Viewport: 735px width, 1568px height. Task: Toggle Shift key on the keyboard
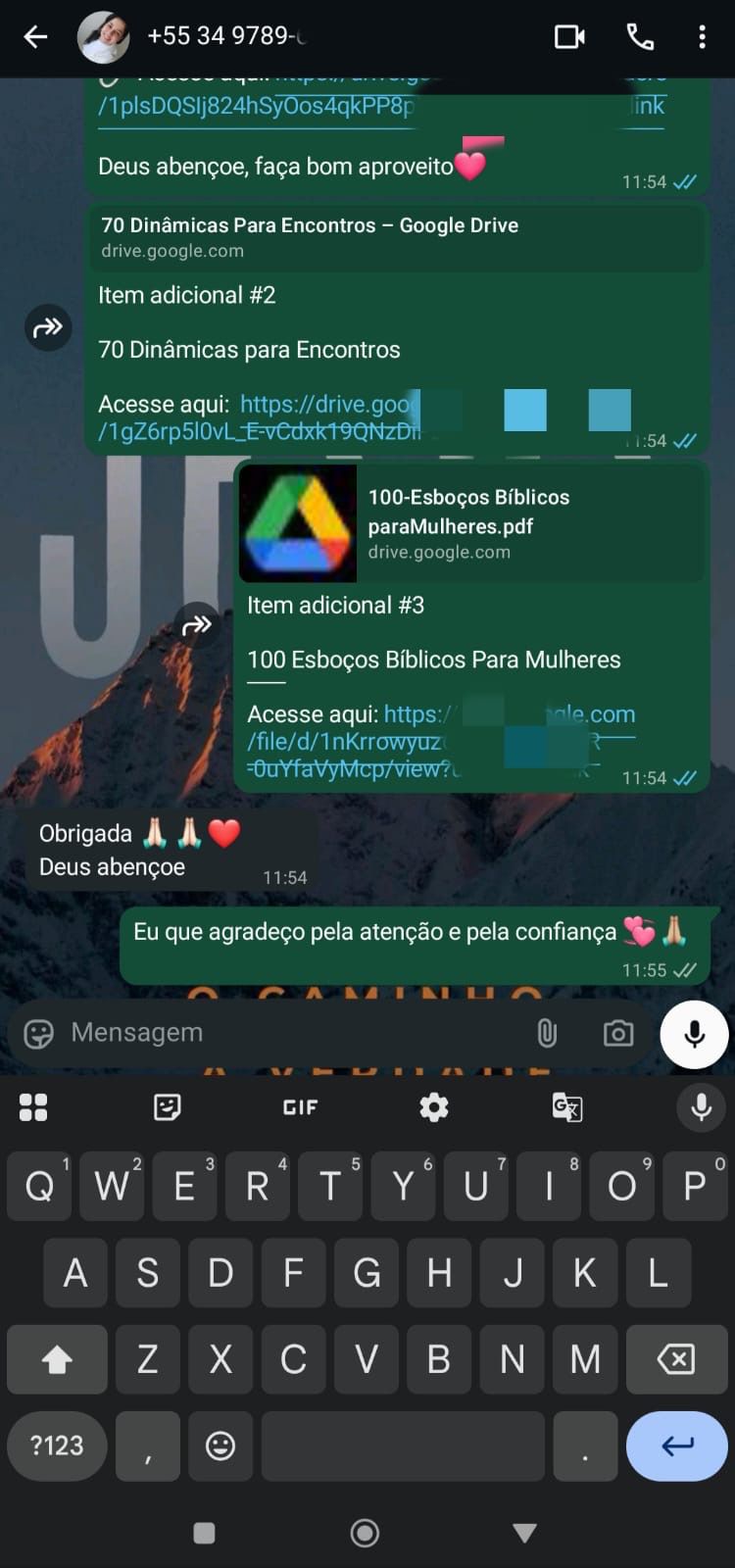tap(56, 1359)
